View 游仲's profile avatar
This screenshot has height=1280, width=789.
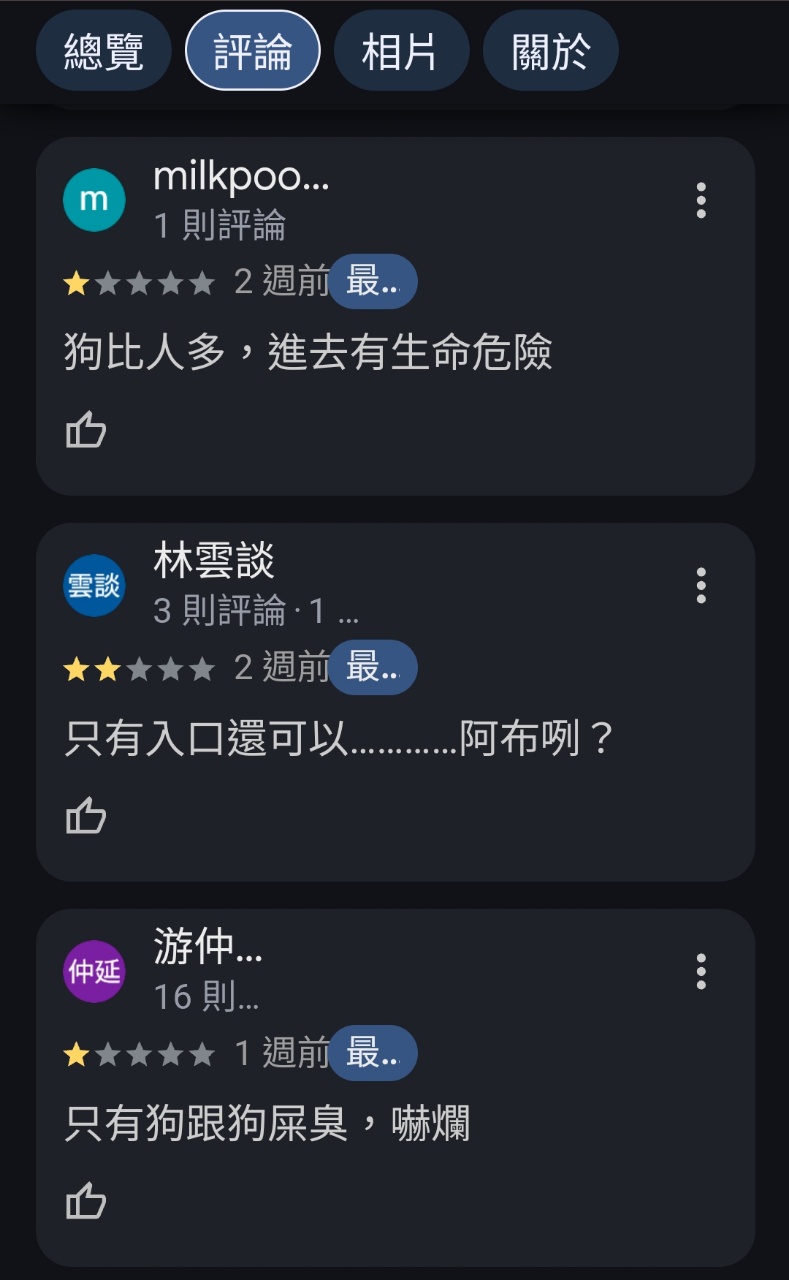94,971
